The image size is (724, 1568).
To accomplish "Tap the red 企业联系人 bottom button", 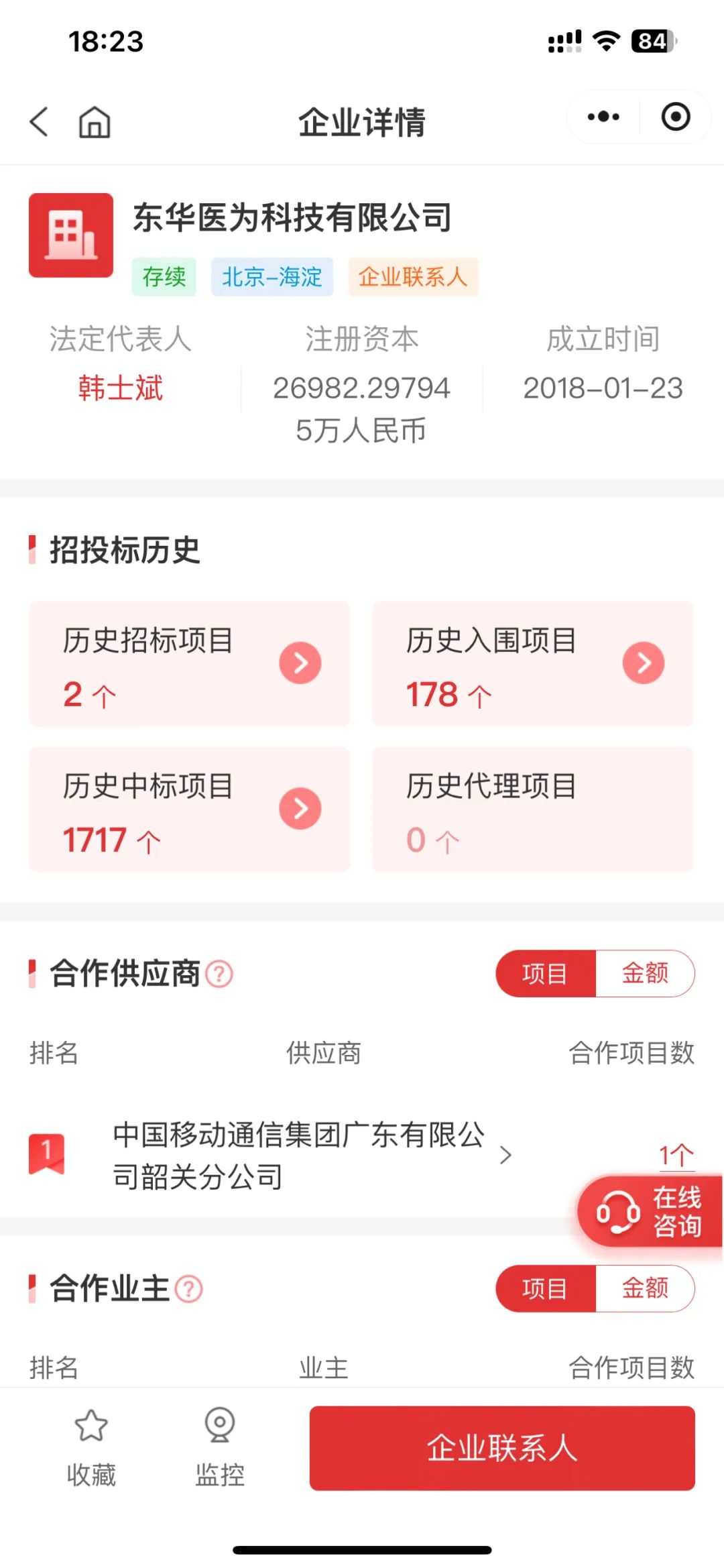I will pos(502,1448).
